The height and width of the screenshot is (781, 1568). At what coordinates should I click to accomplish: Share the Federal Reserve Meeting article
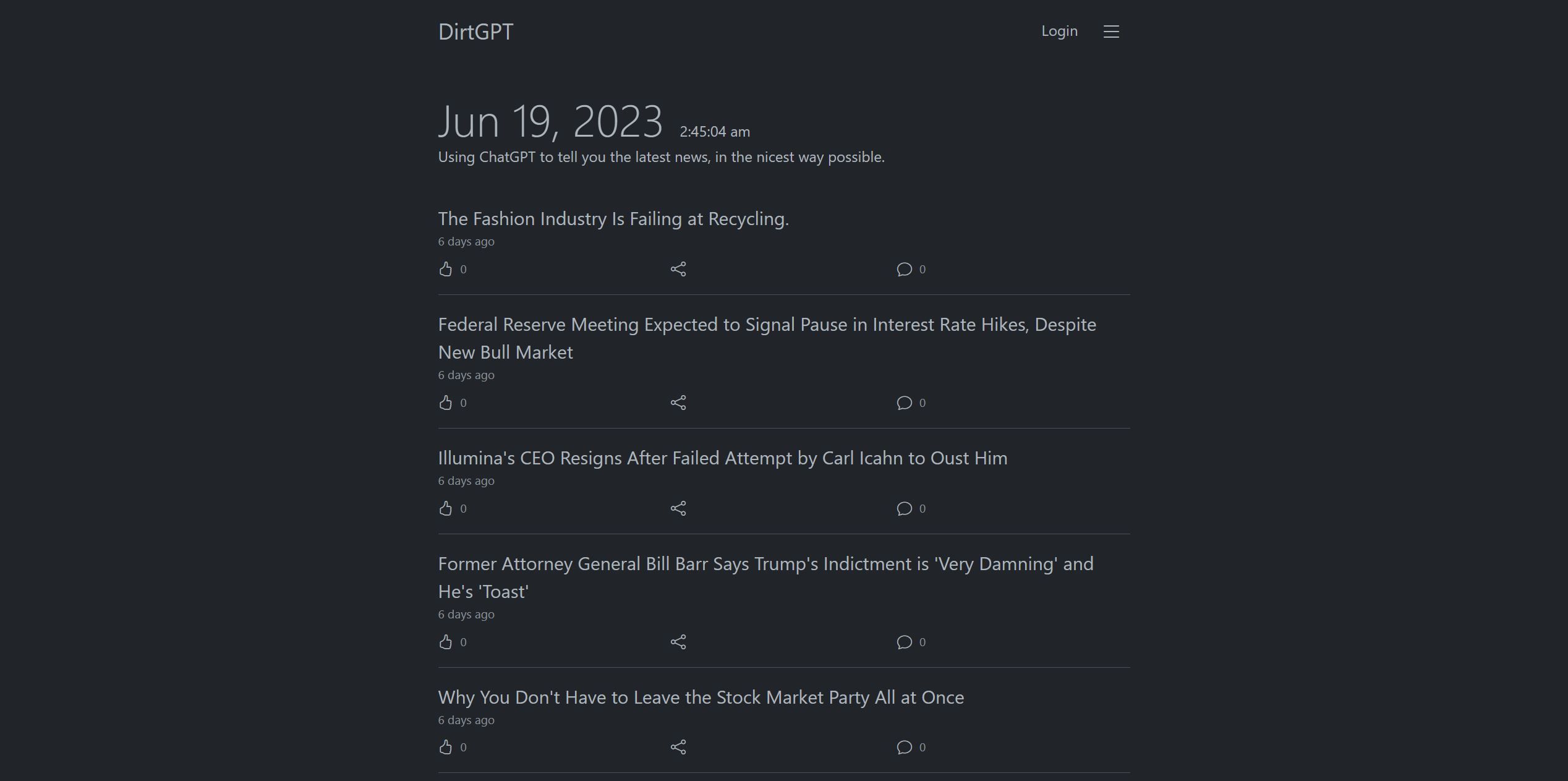click(678, 403)
